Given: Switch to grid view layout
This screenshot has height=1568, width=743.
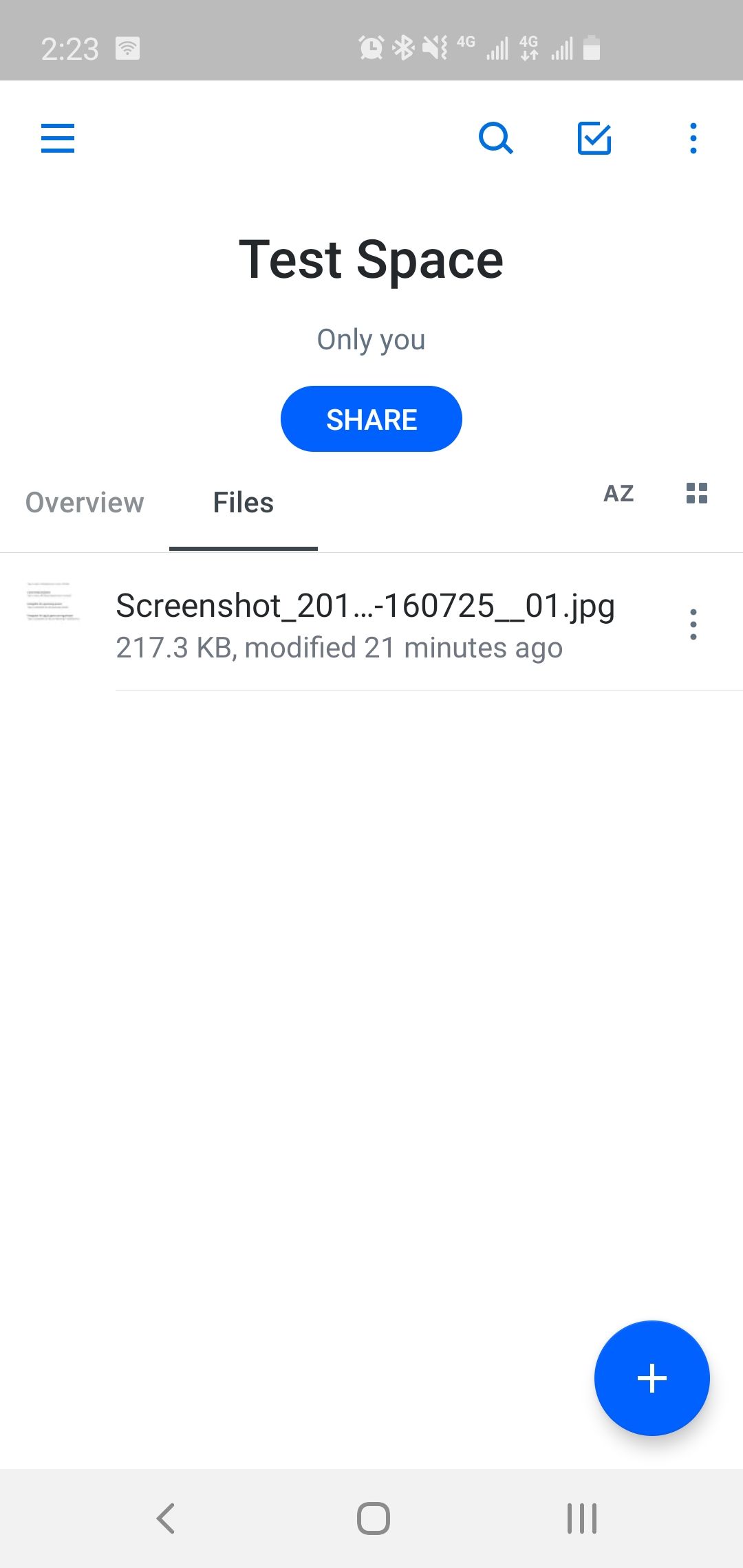Looking at the screenshot, I should (x=696, y=493).
